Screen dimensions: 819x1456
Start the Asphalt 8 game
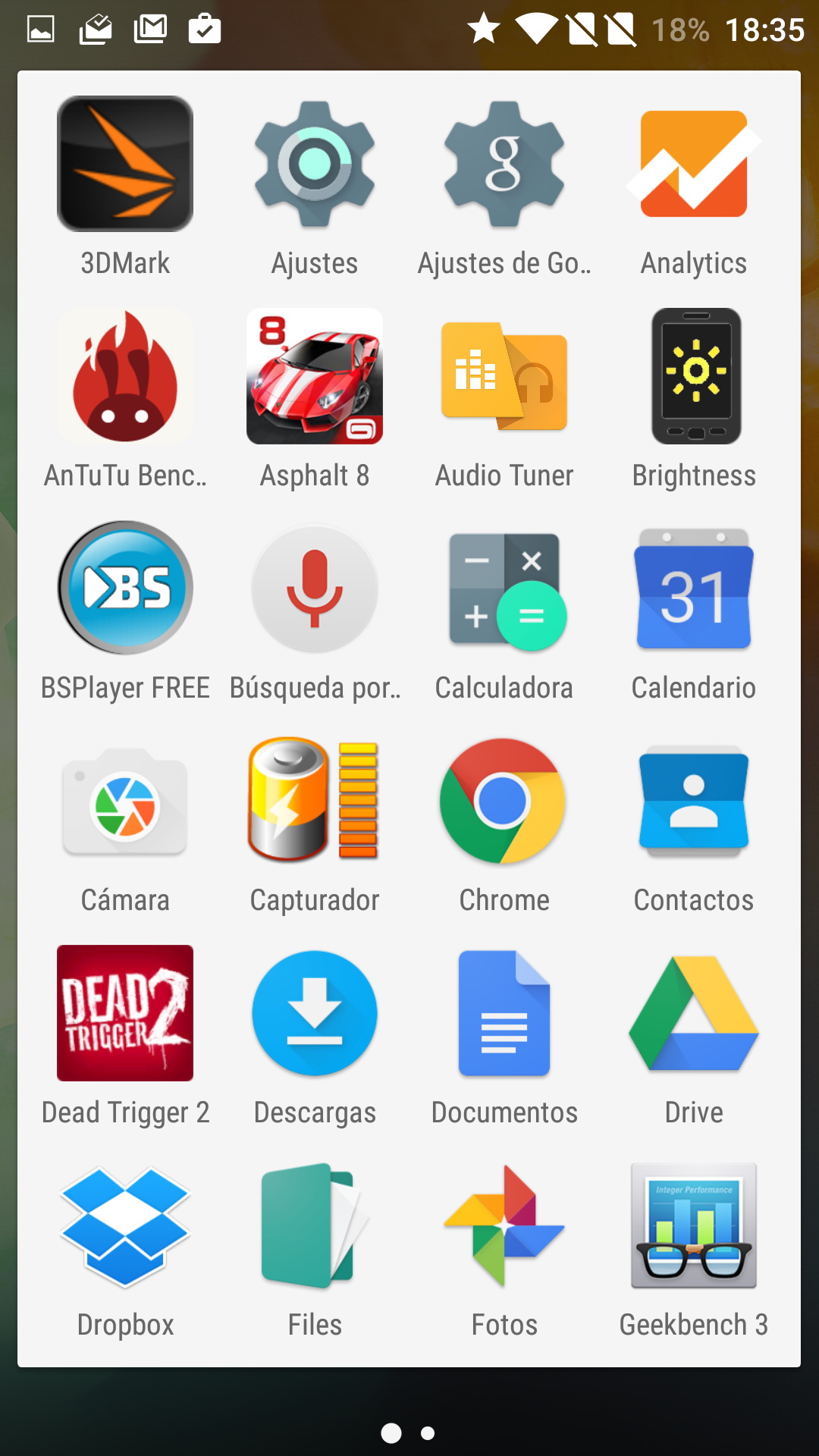click(x=315, y=376)
